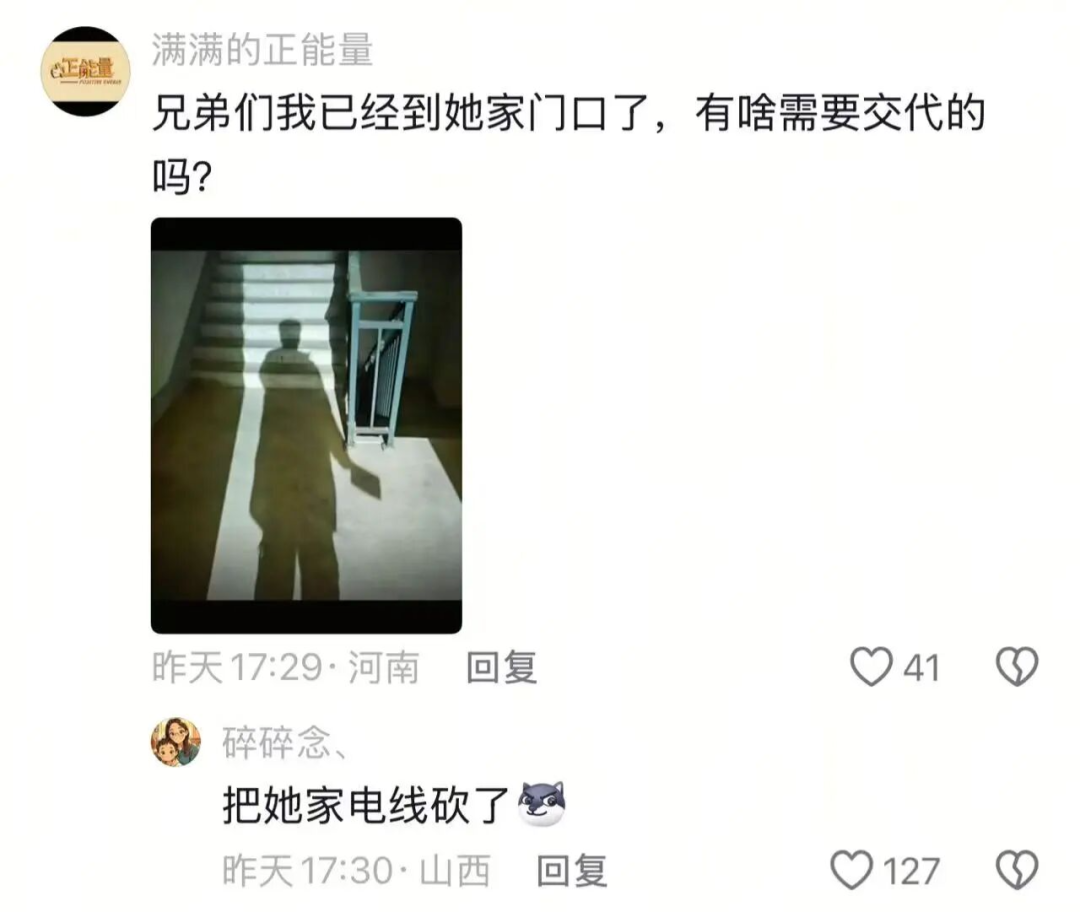Open the 满满的正能量 username
The width and height of the screenshot is (1080, 912).
[262, 50]
